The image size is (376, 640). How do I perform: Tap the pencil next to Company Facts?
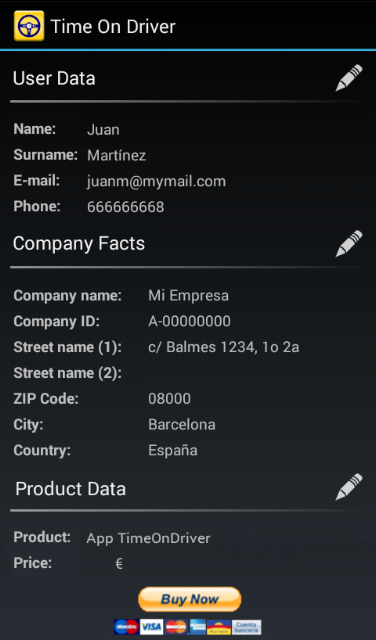click(x=349, y=243)
